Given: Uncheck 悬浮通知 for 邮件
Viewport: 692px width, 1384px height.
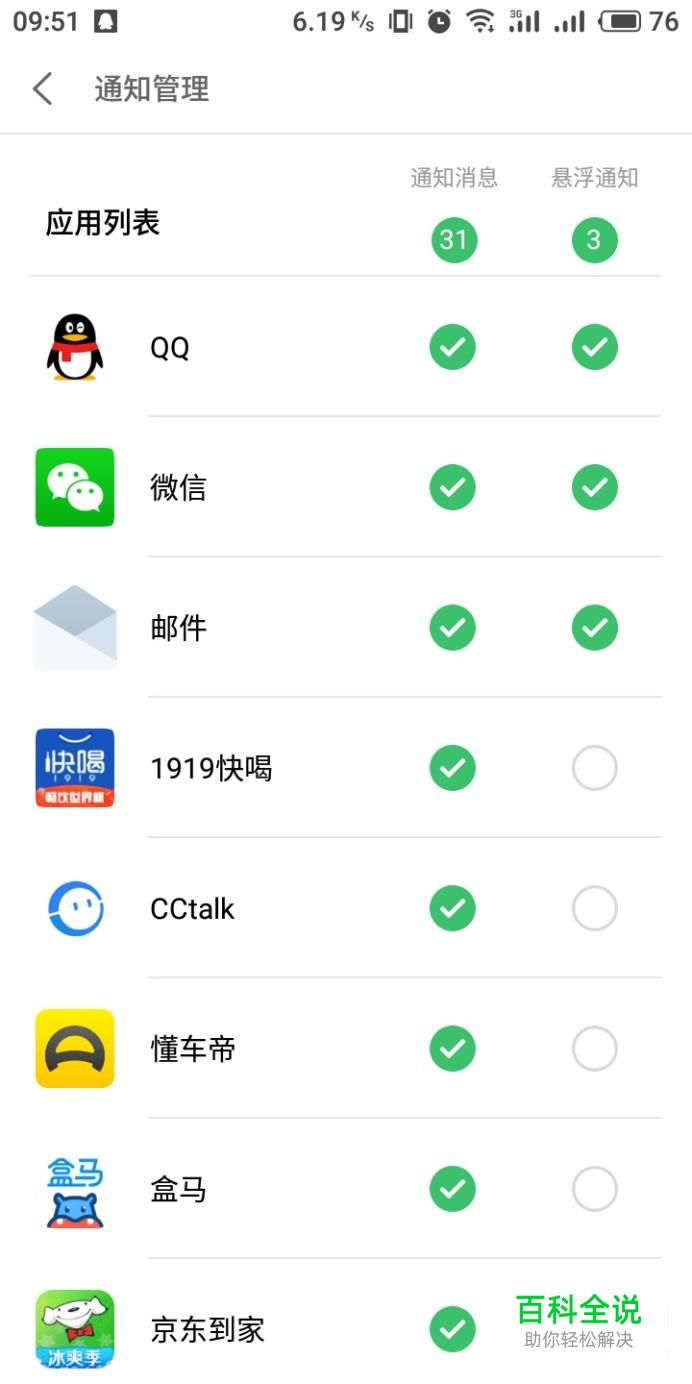Looking at the screenshot, I should coord(595,628).
